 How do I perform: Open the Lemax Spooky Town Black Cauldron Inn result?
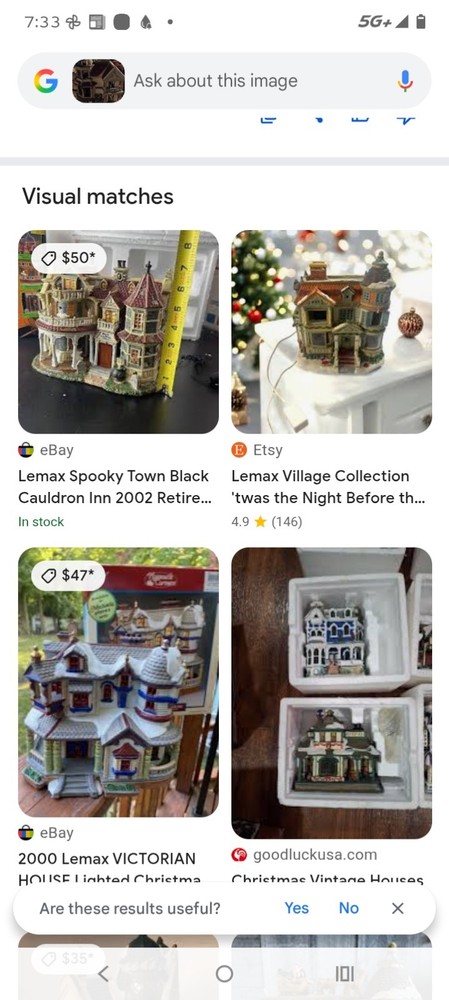click(x=119, y=379)
